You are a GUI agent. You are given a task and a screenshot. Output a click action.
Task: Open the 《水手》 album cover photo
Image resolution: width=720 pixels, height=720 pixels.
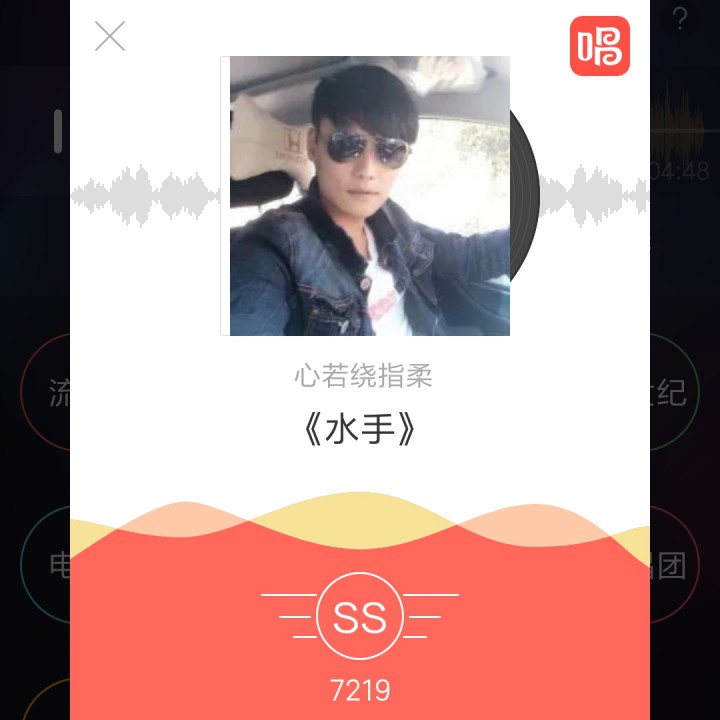[366, 196]
